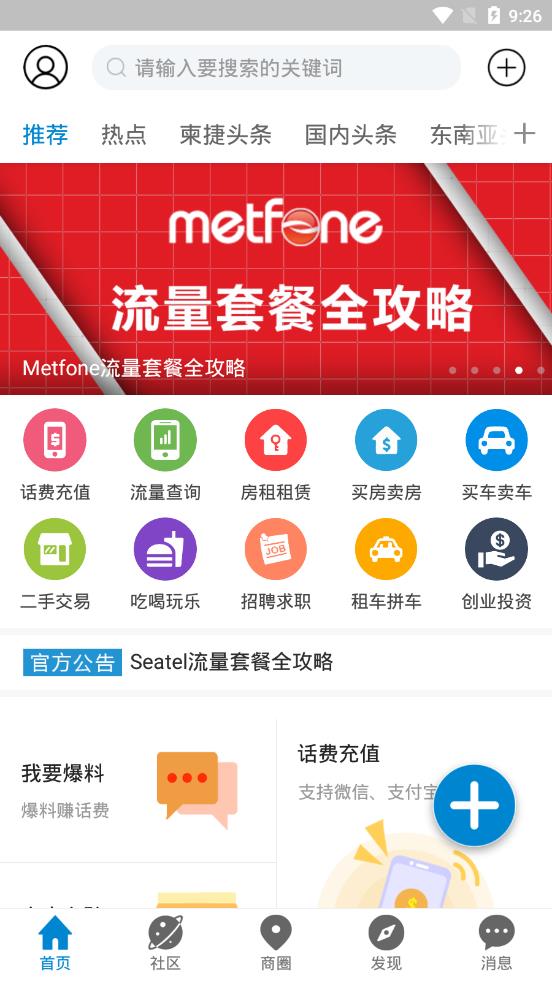Select the 国内头条 tab
552x981 pixels.
pos(350,135)
